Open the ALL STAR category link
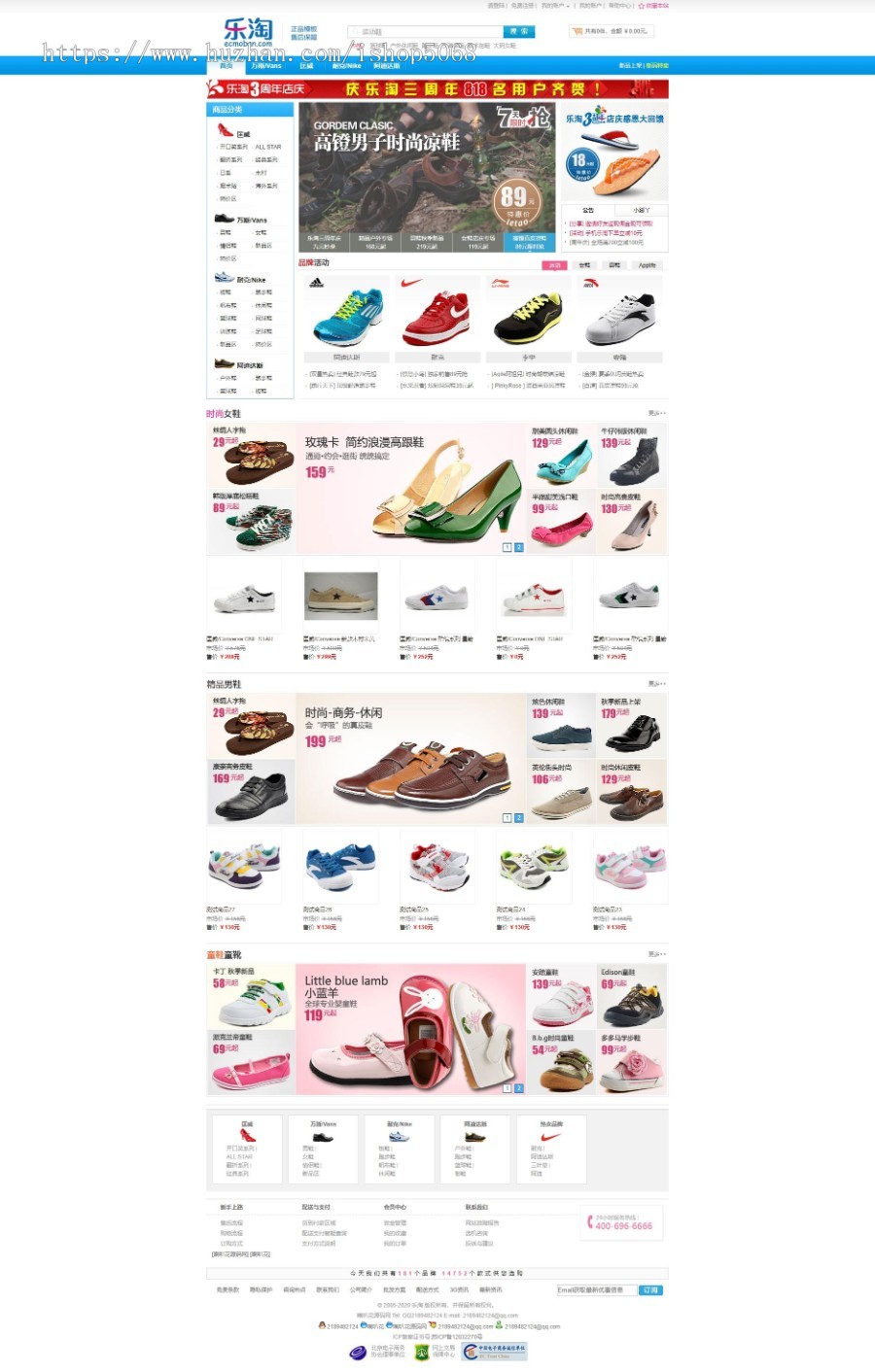 pos(268,147)
